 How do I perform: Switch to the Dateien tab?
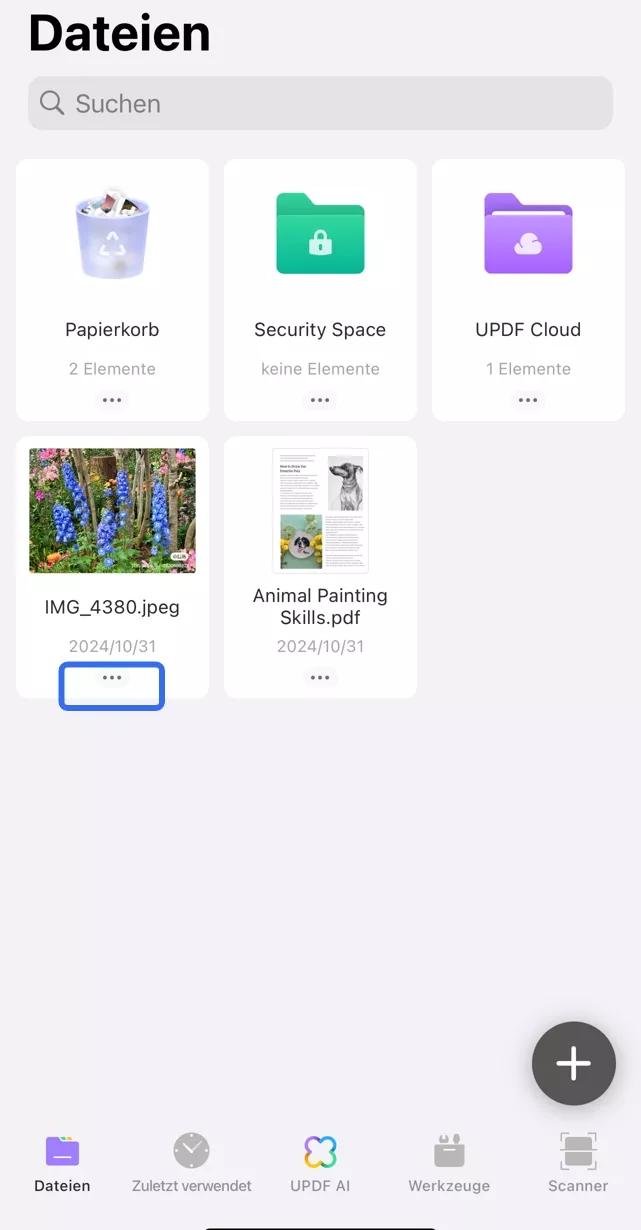click(x=62, y=1163)
